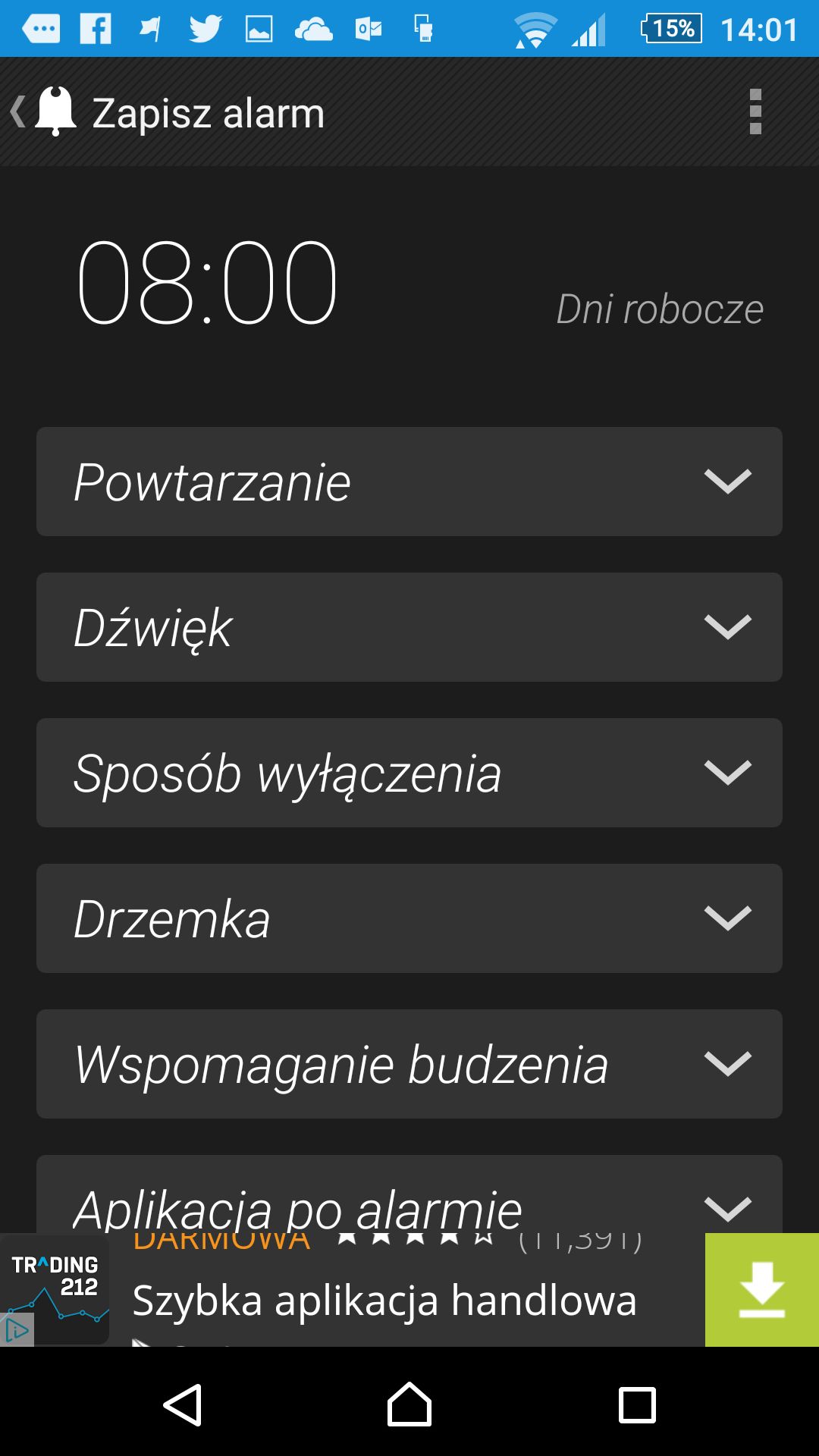Expand the Drzemka section
The height and width of the screenshot is (1456, 819).
[x=409, y=918]
